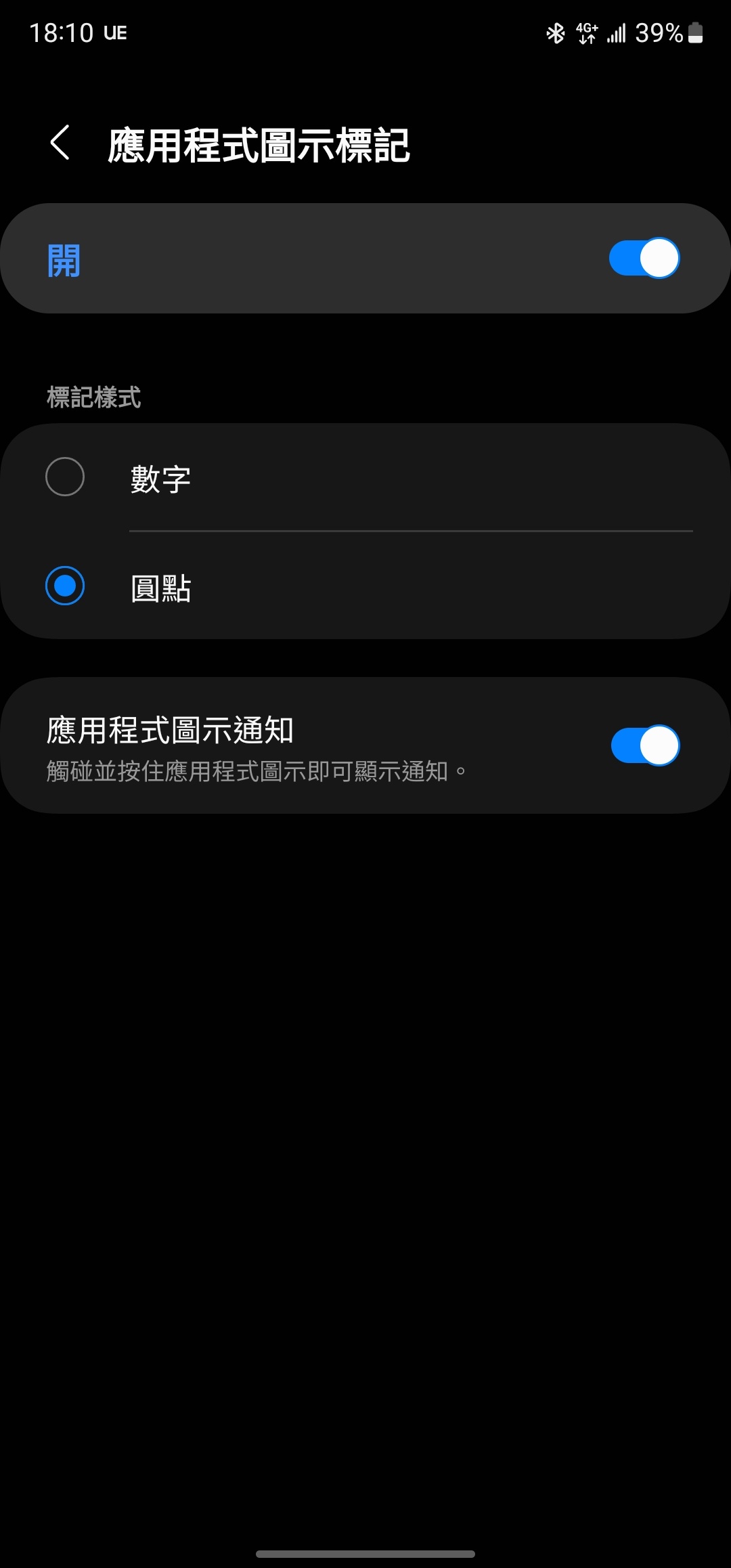This screenshot has width=731, height=1568.
Task: Turn off the 開 master switch
Action: click(644, 258)
